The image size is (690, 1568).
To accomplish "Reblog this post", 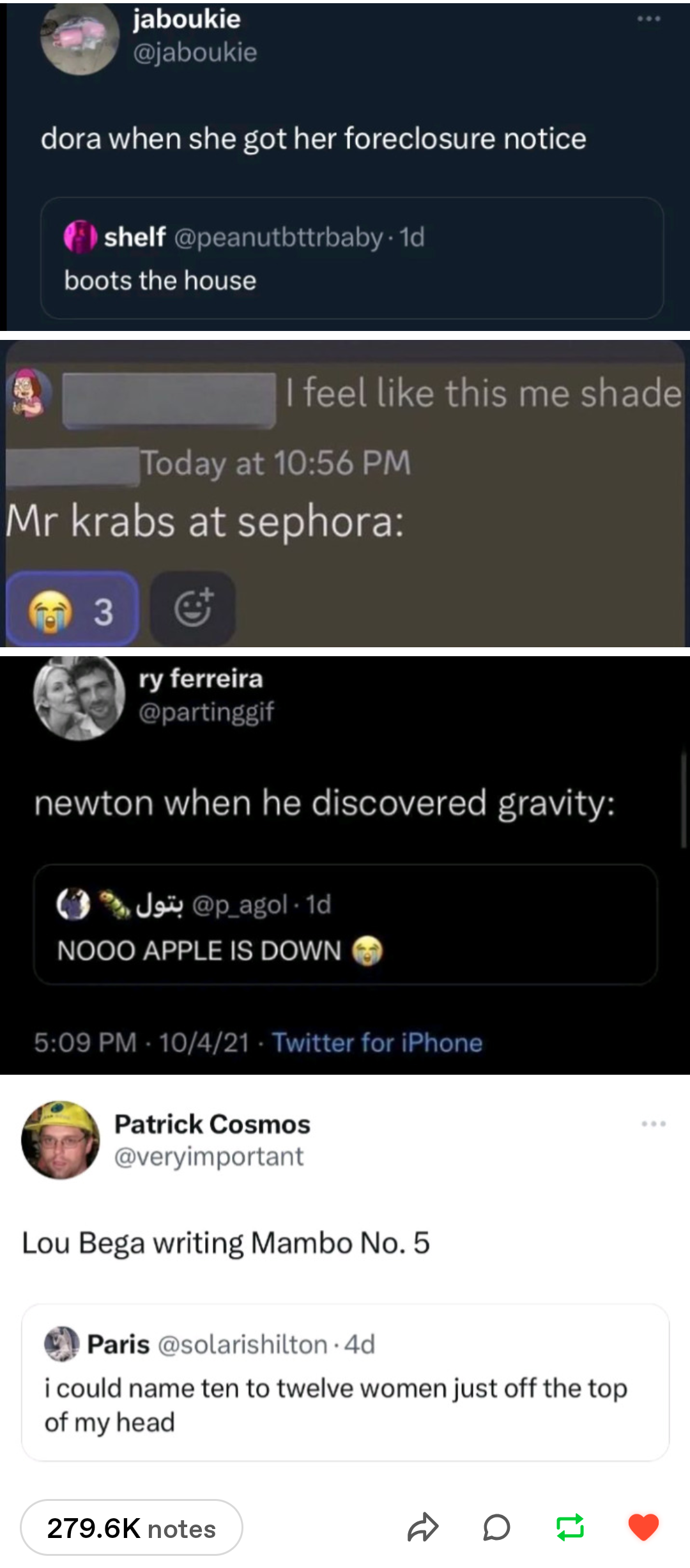I will click(x=570, y=1528).
